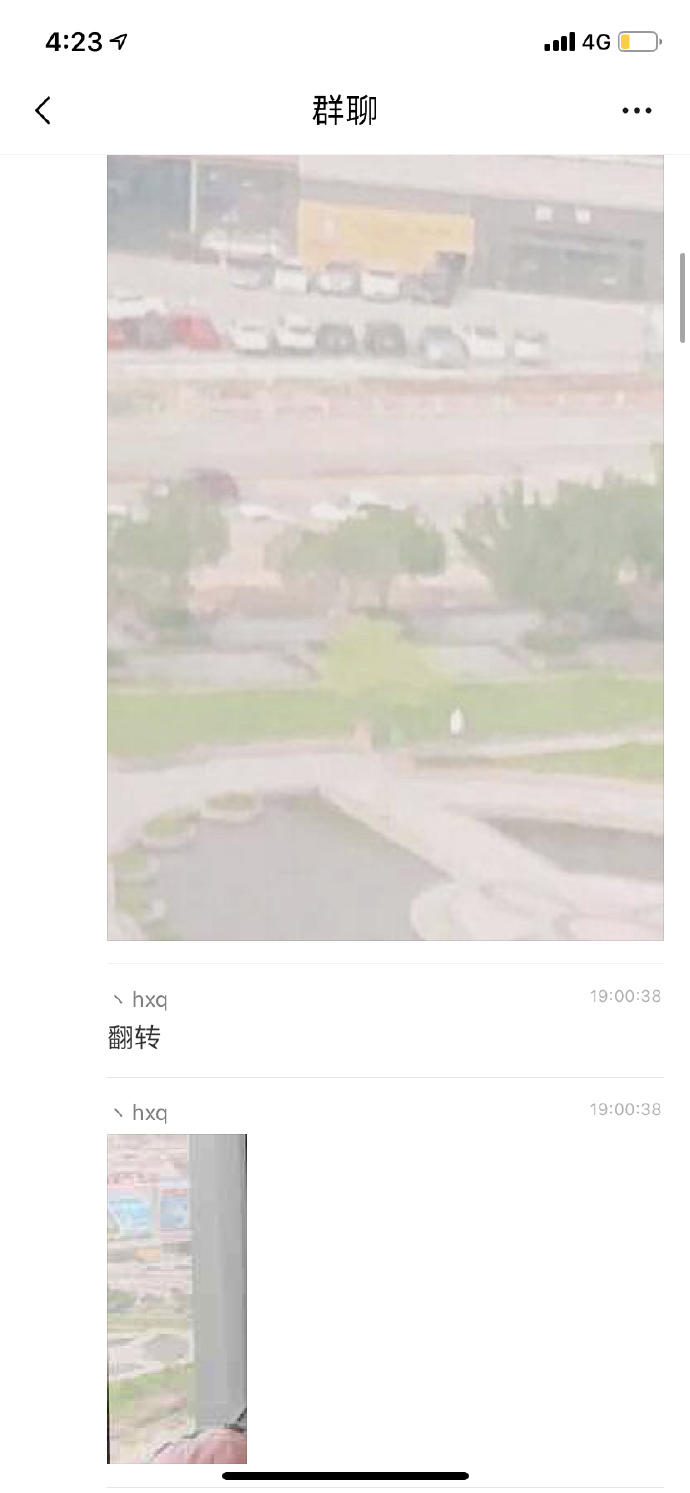
Task: View the small image sent by hxq
Action: pyautogui.click(x=177, y=1297)
